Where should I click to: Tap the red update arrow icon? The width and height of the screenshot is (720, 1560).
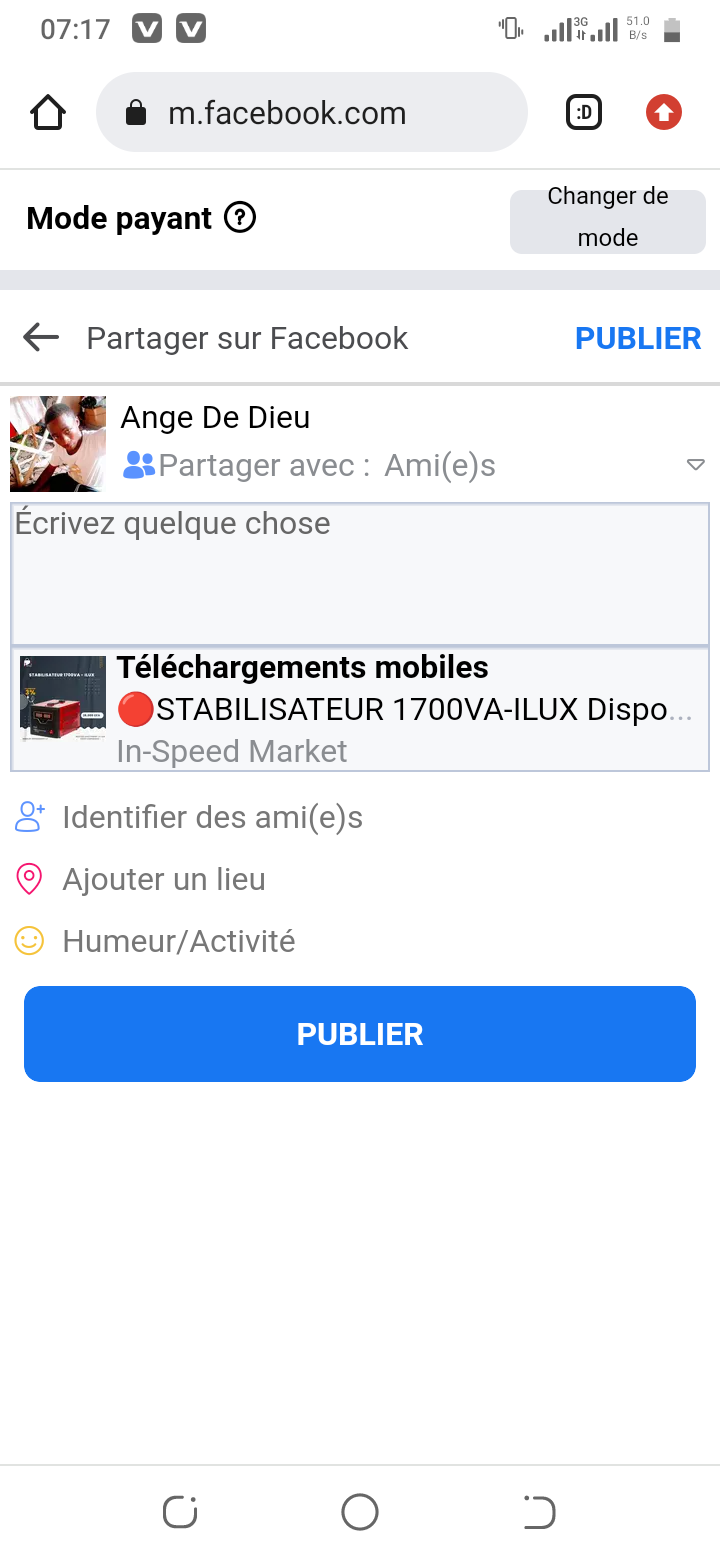pyautogui.click(x=664, y=113)
